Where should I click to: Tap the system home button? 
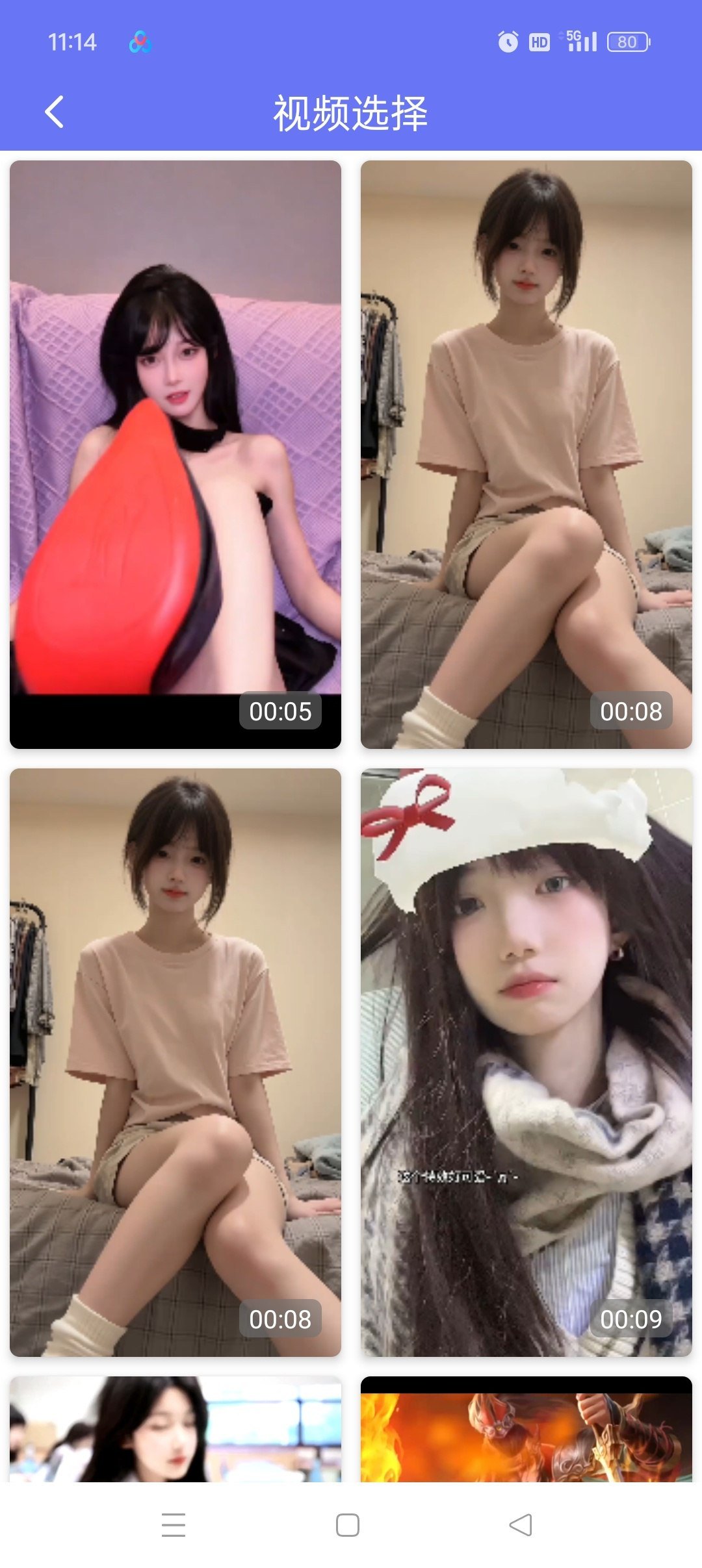(x=348, y=1524)
